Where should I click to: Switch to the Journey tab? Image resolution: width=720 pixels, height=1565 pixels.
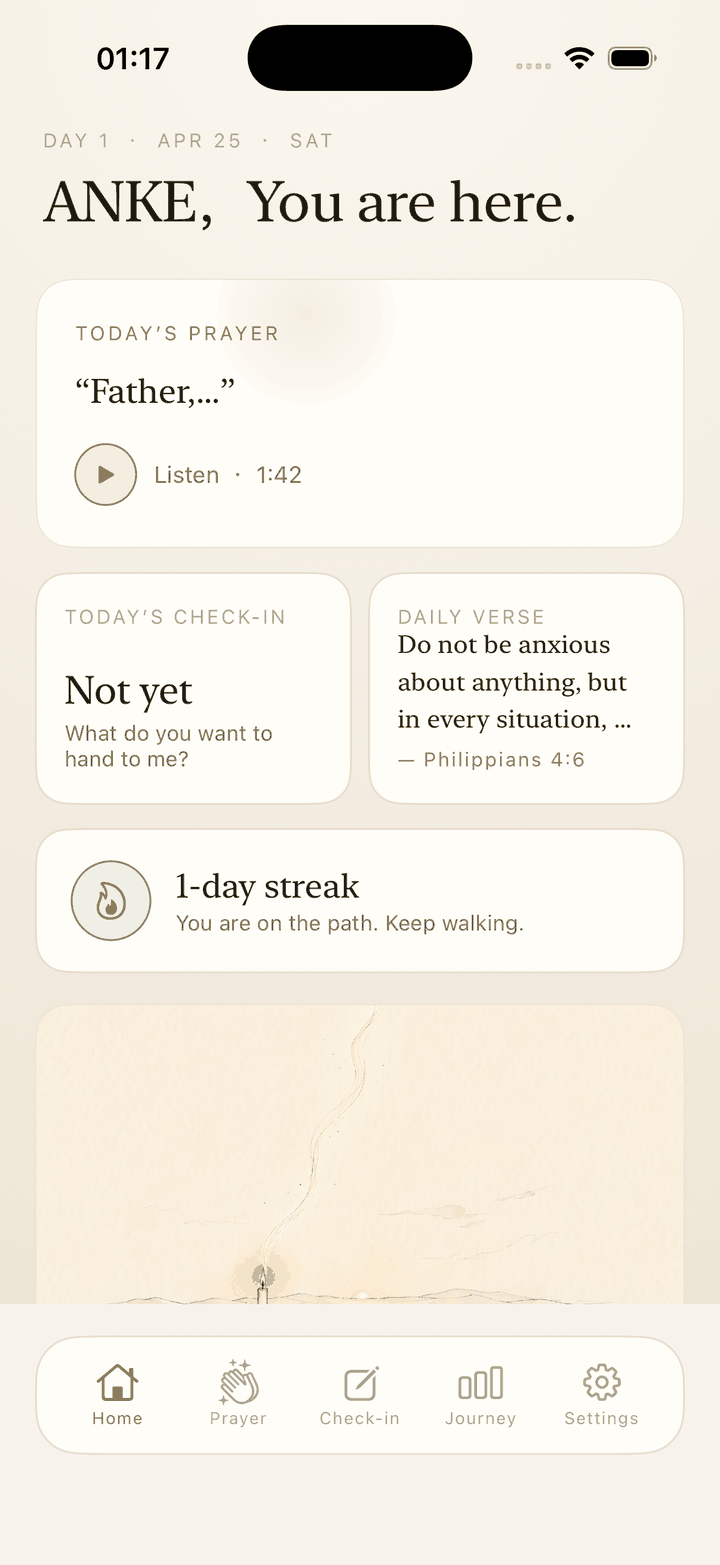click(481, 1395)
